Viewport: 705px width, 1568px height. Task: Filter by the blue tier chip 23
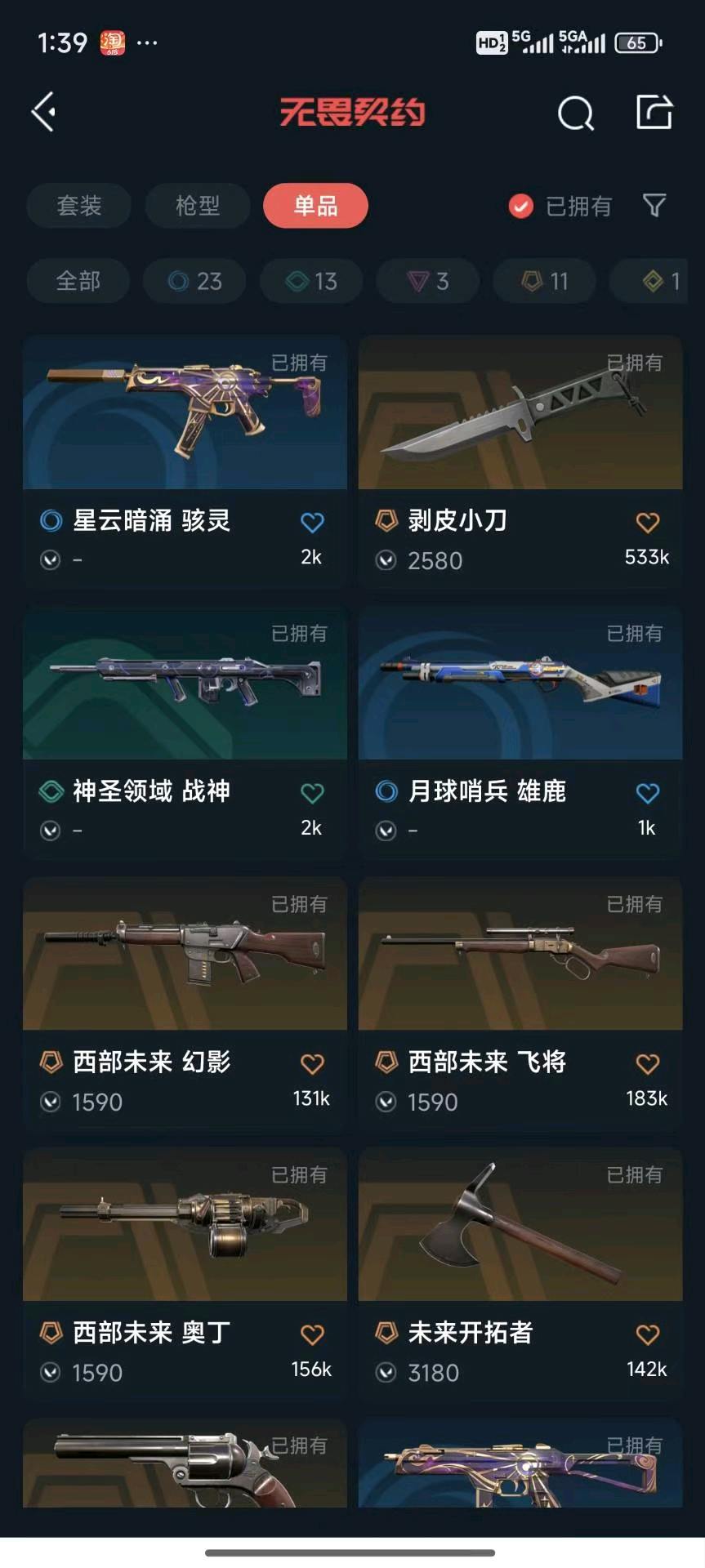(194, 282)
